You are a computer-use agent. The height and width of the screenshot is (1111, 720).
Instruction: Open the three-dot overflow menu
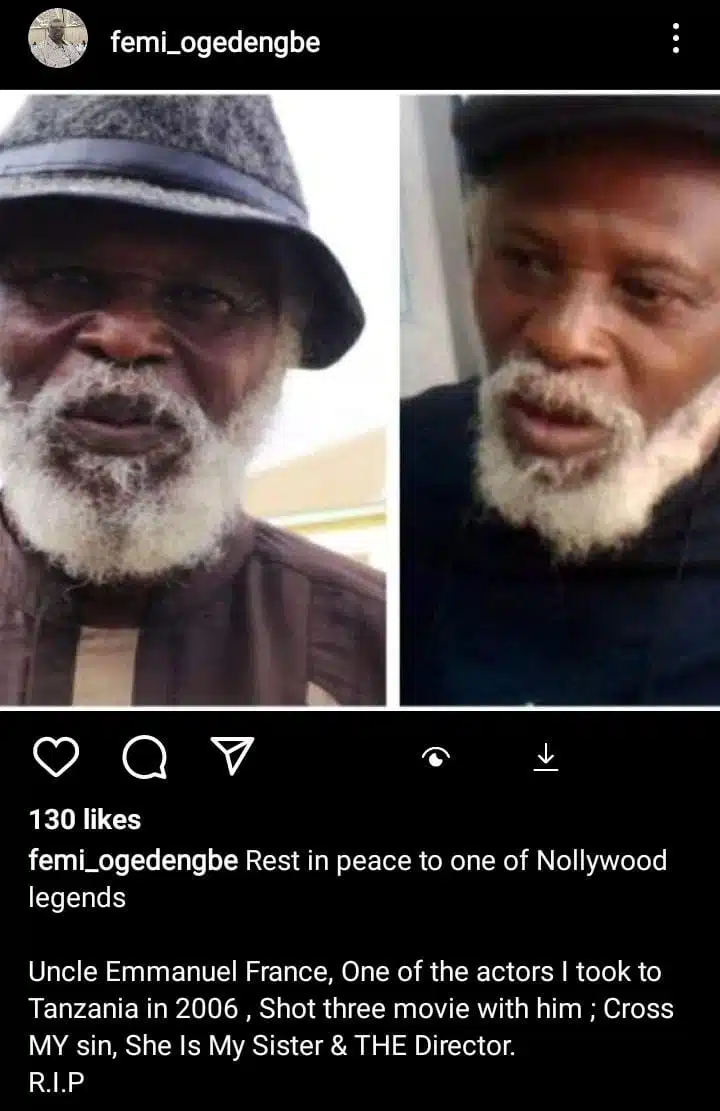point(677,39)
